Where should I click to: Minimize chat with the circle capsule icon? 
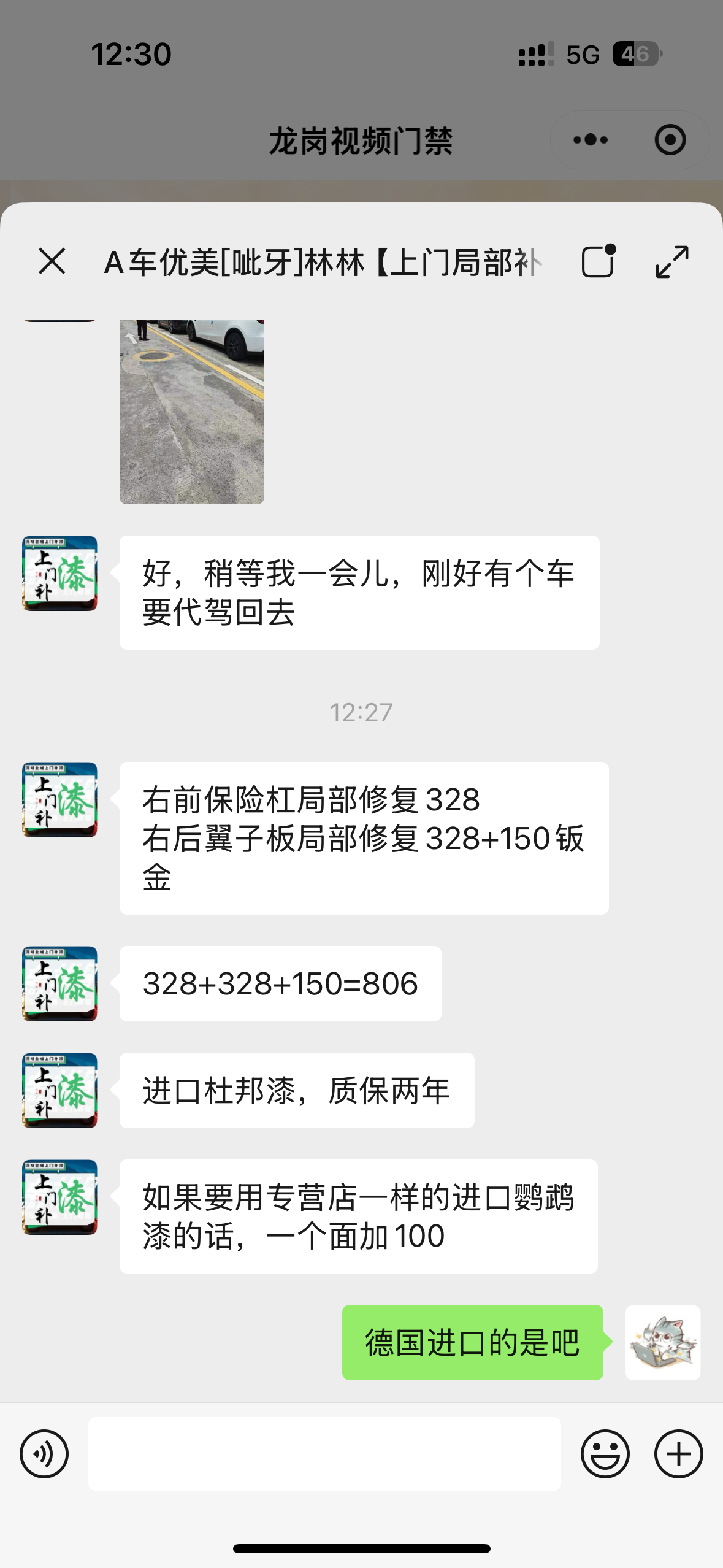670,140
